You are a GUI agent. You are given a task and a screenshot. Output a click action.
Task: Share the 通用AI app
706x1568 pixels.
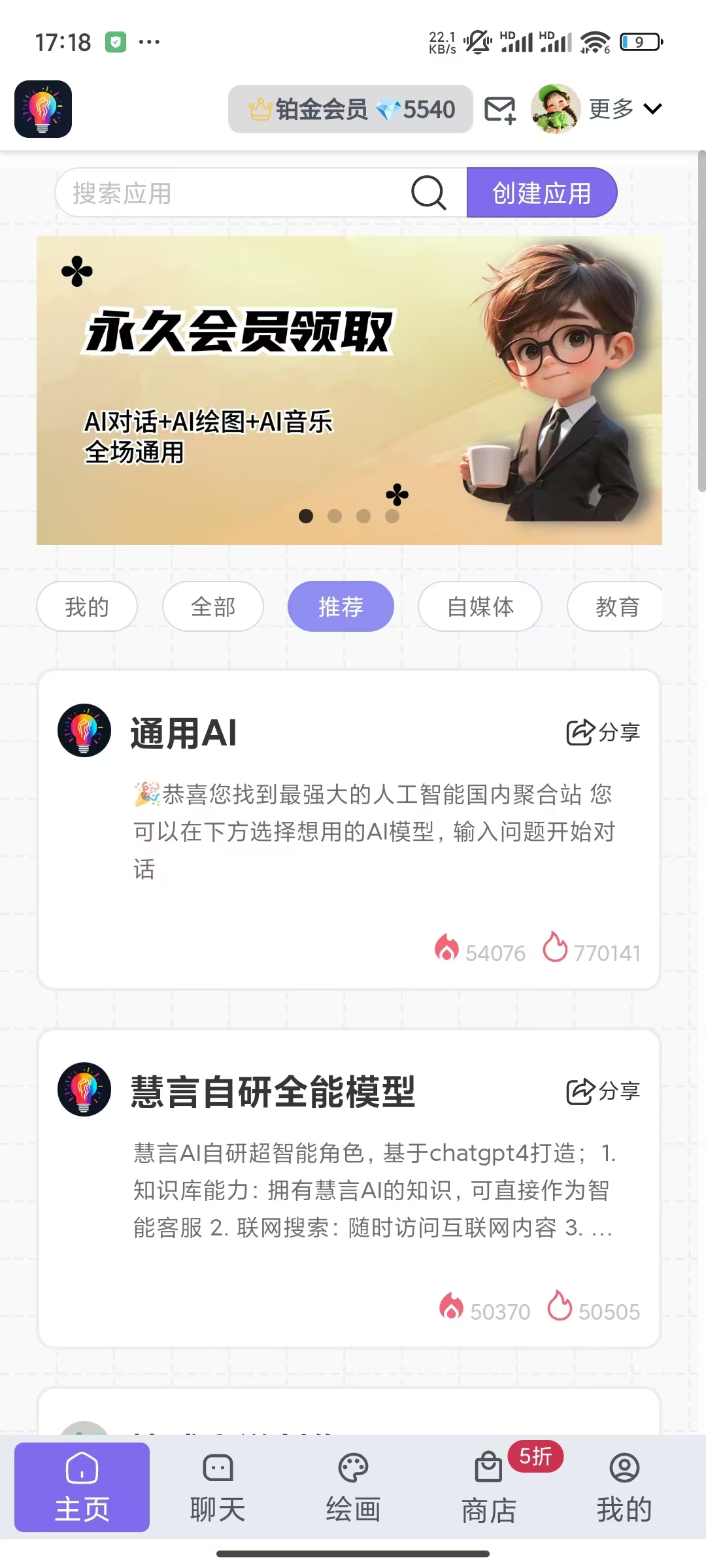pos(603,732)
